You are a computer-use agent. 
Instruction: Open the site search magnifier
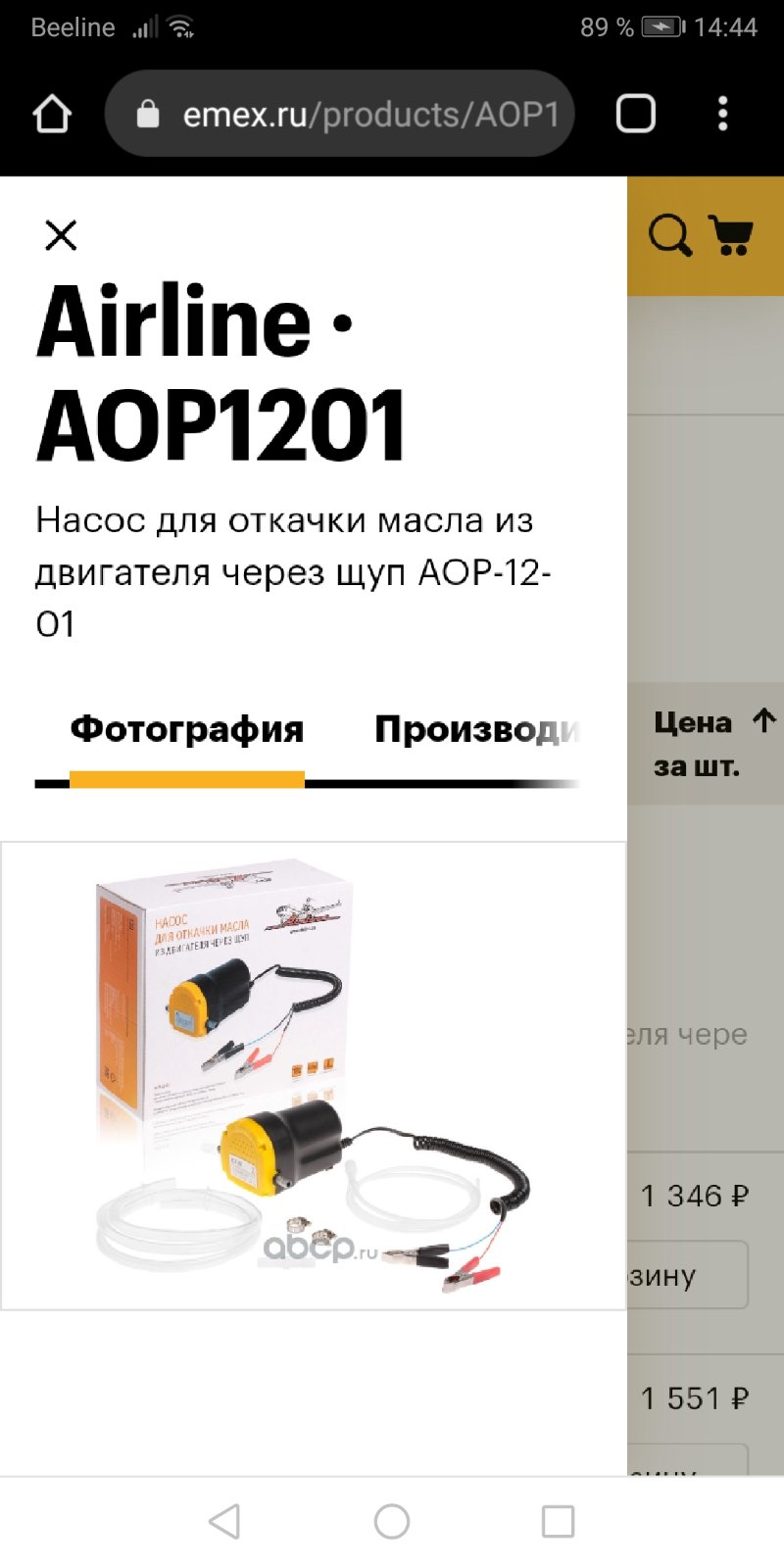coord(670,235)
